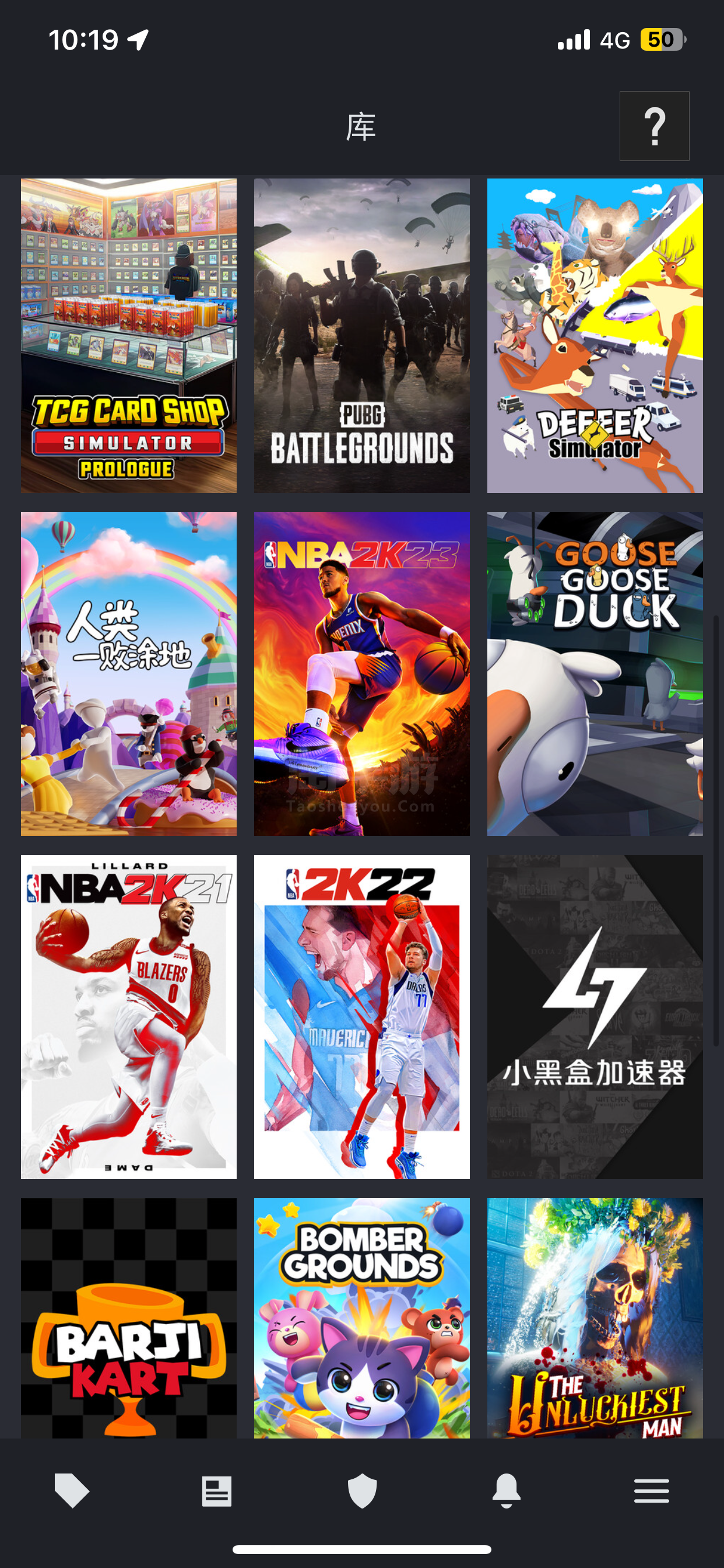
Task: Open 小黑盒加速器 entry
Action: 595,1017
